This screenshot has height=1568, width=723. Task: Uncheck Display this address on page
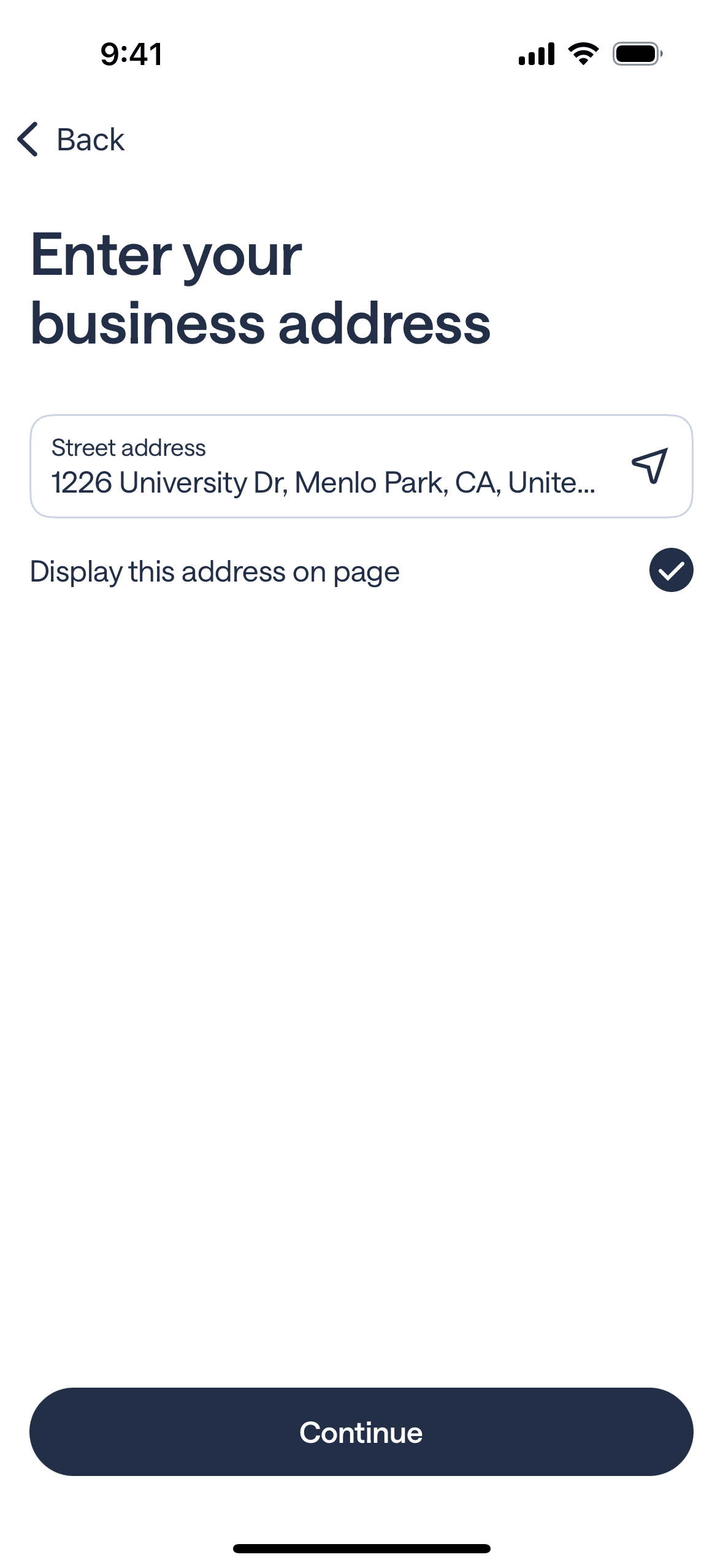click(x=671, y=571)
